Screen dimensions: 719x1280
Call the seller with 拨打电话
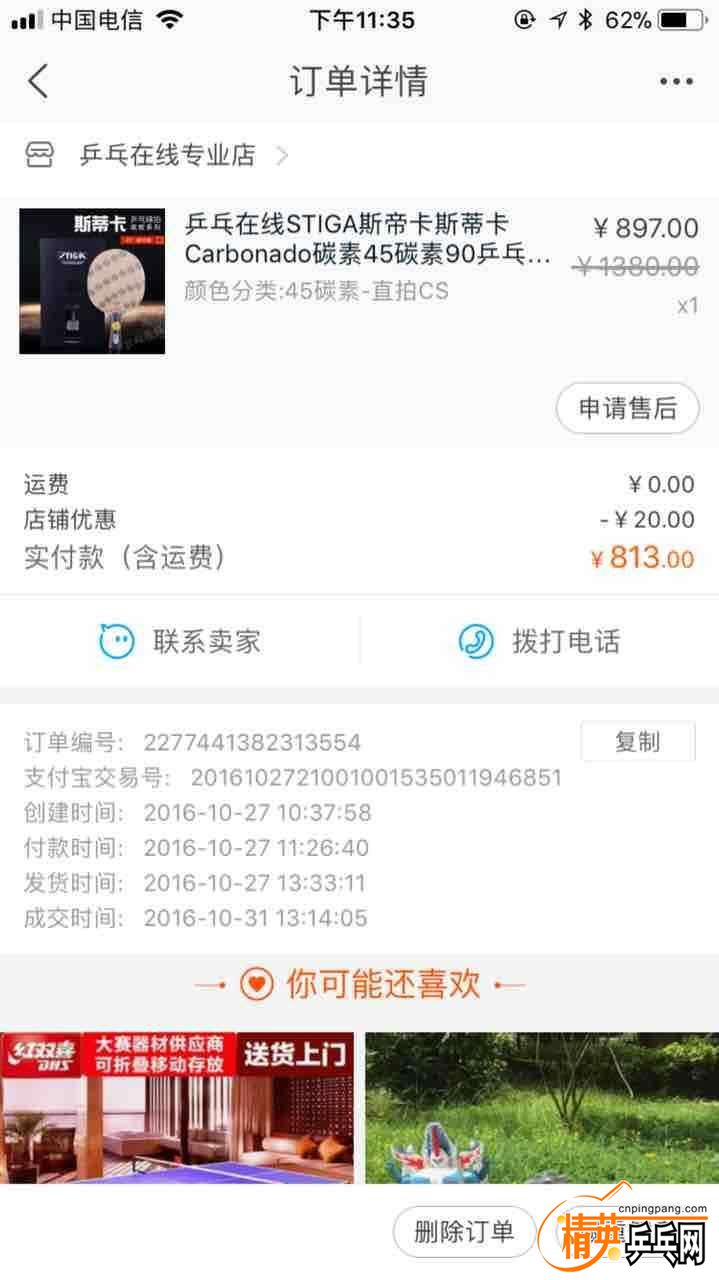click(540, 641)
